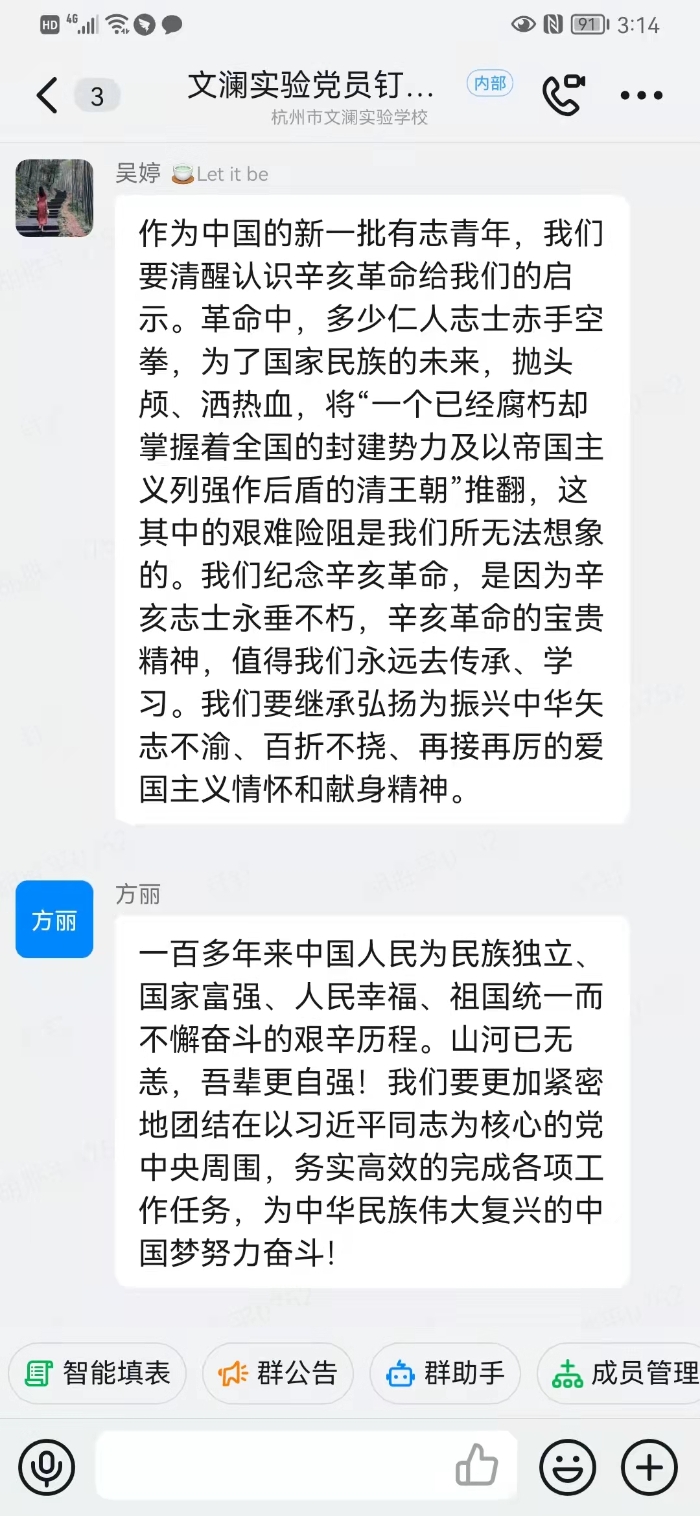Image resolution: width=700 pixels, height=1516 pixels.
Task: Send a thumbs-up reaction
Action: pyautogui.click(x=477, y=1467)
